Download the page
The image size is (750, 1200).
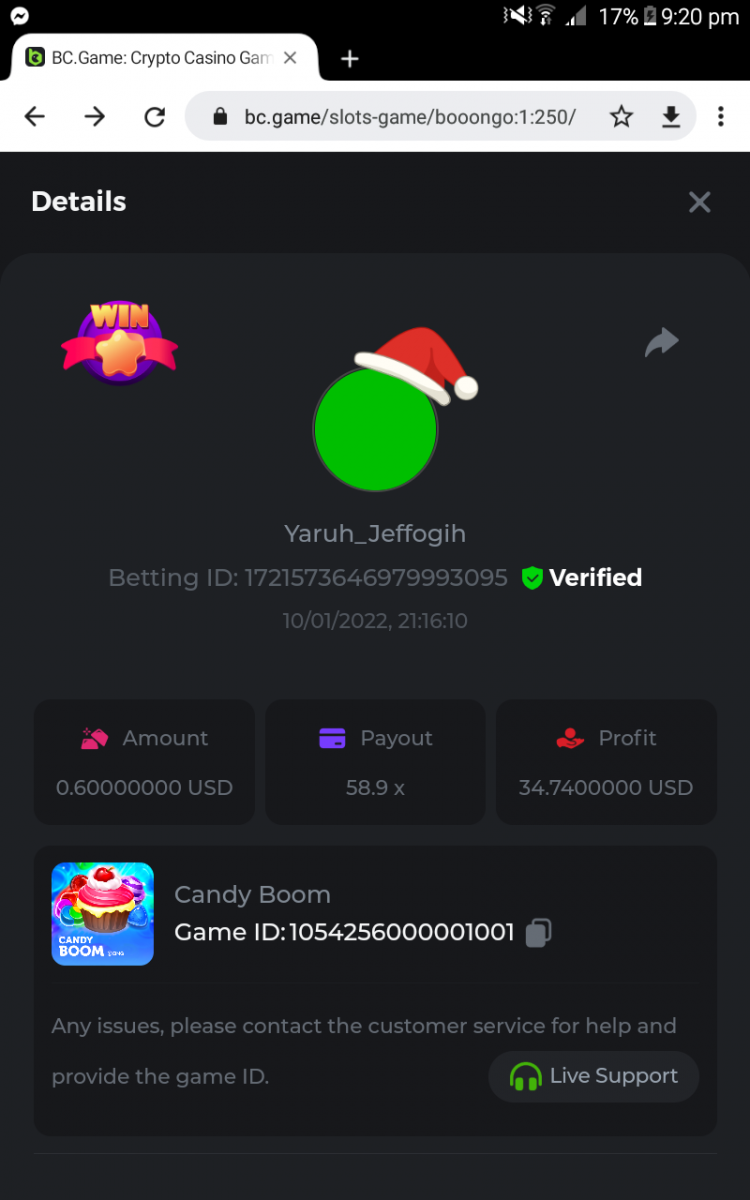coord(671,117)
